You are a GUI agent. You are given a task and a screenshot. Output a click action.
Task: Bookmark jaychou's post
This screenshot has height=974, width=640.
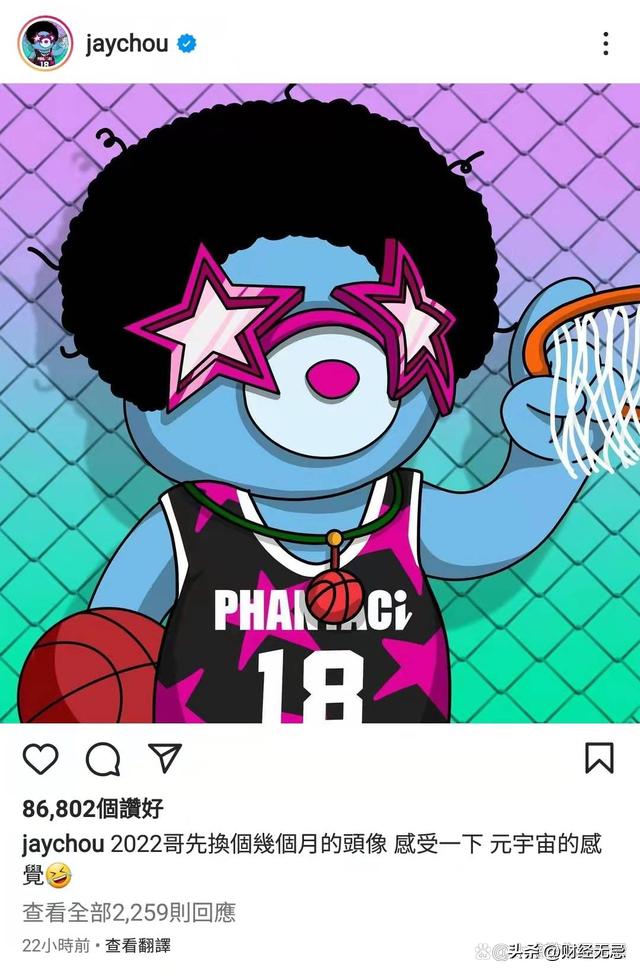click(x=599, y=758)
